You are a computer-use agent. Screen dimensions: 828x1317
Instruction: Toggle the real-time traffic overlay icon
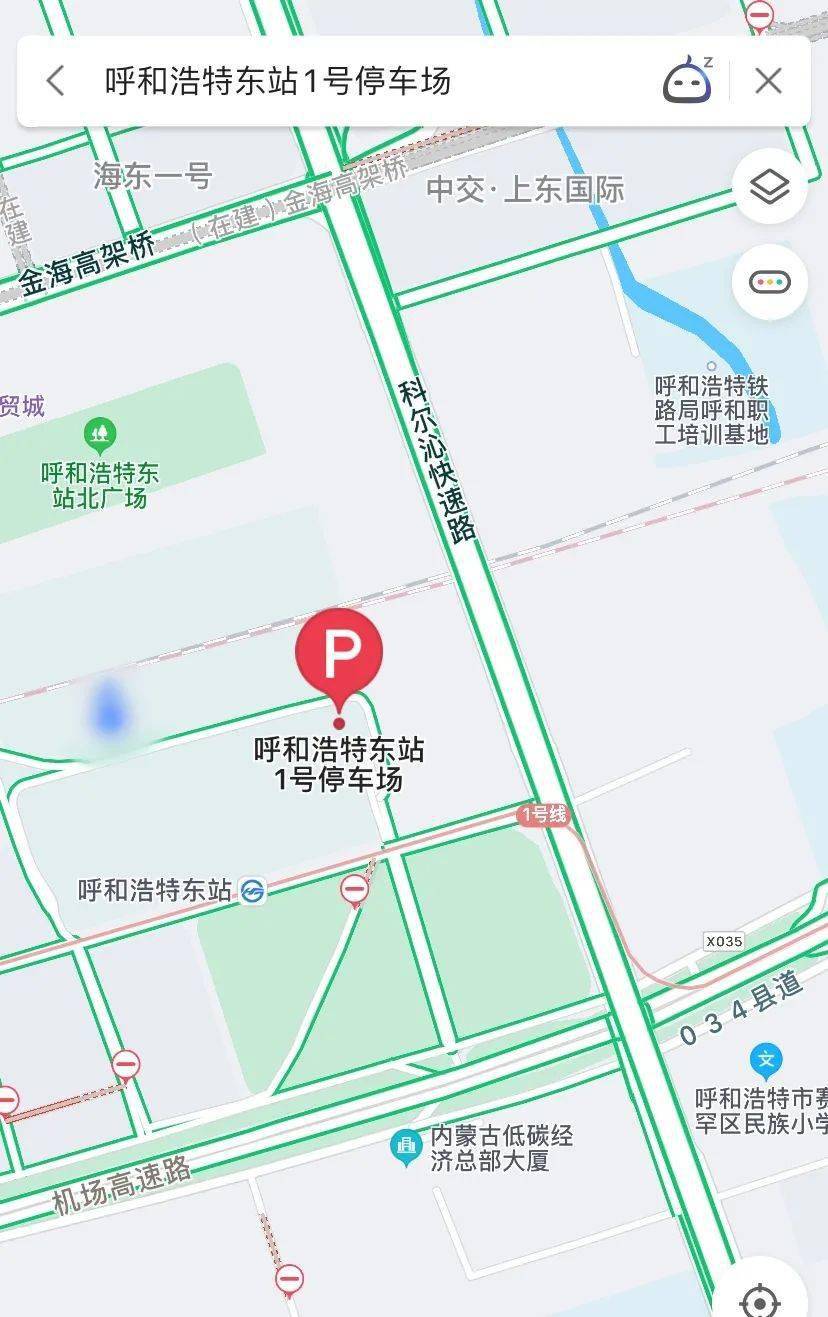point(768,282)
